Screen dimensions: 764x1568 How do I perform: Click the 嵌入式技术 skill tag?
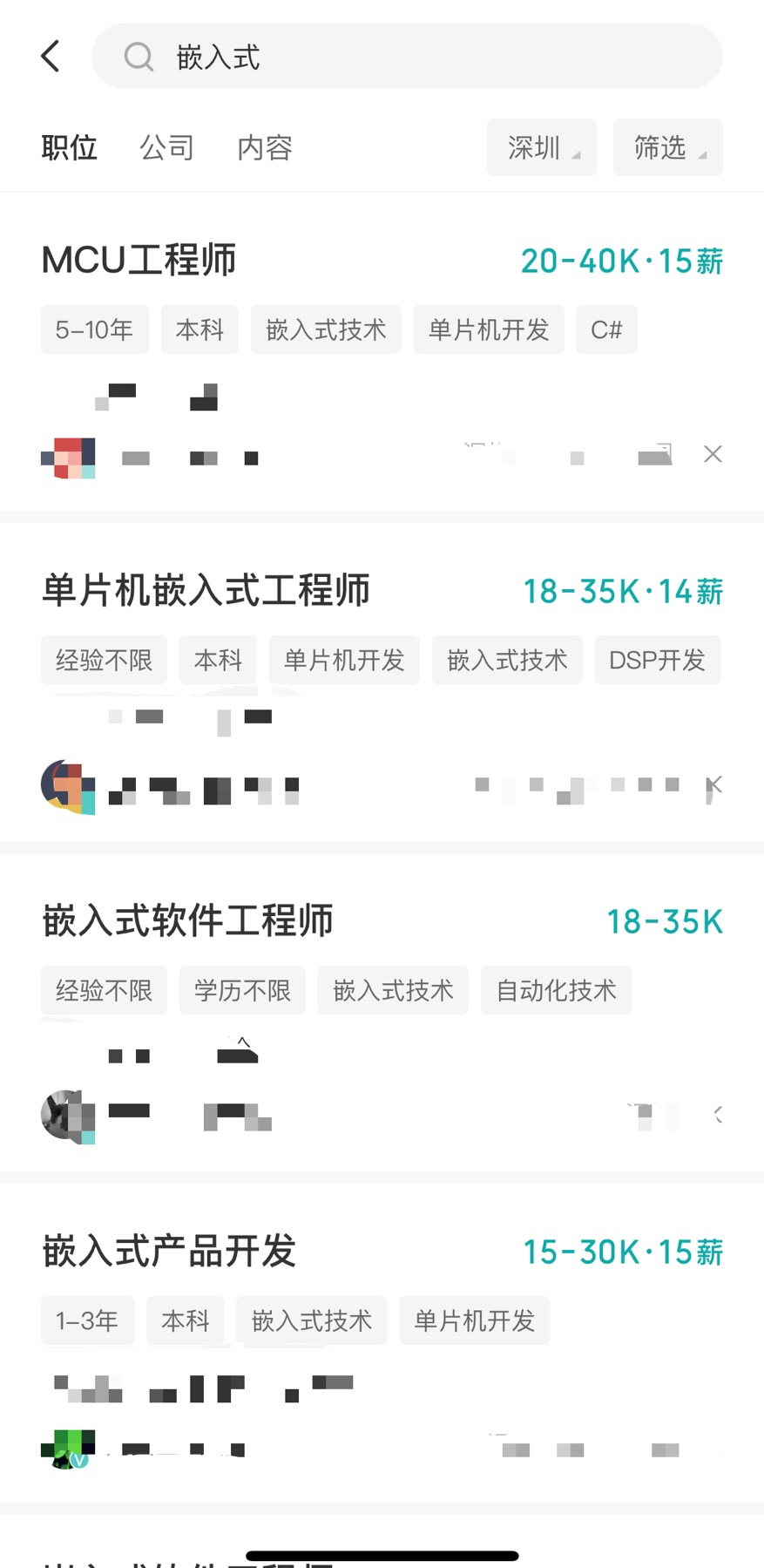325,329
